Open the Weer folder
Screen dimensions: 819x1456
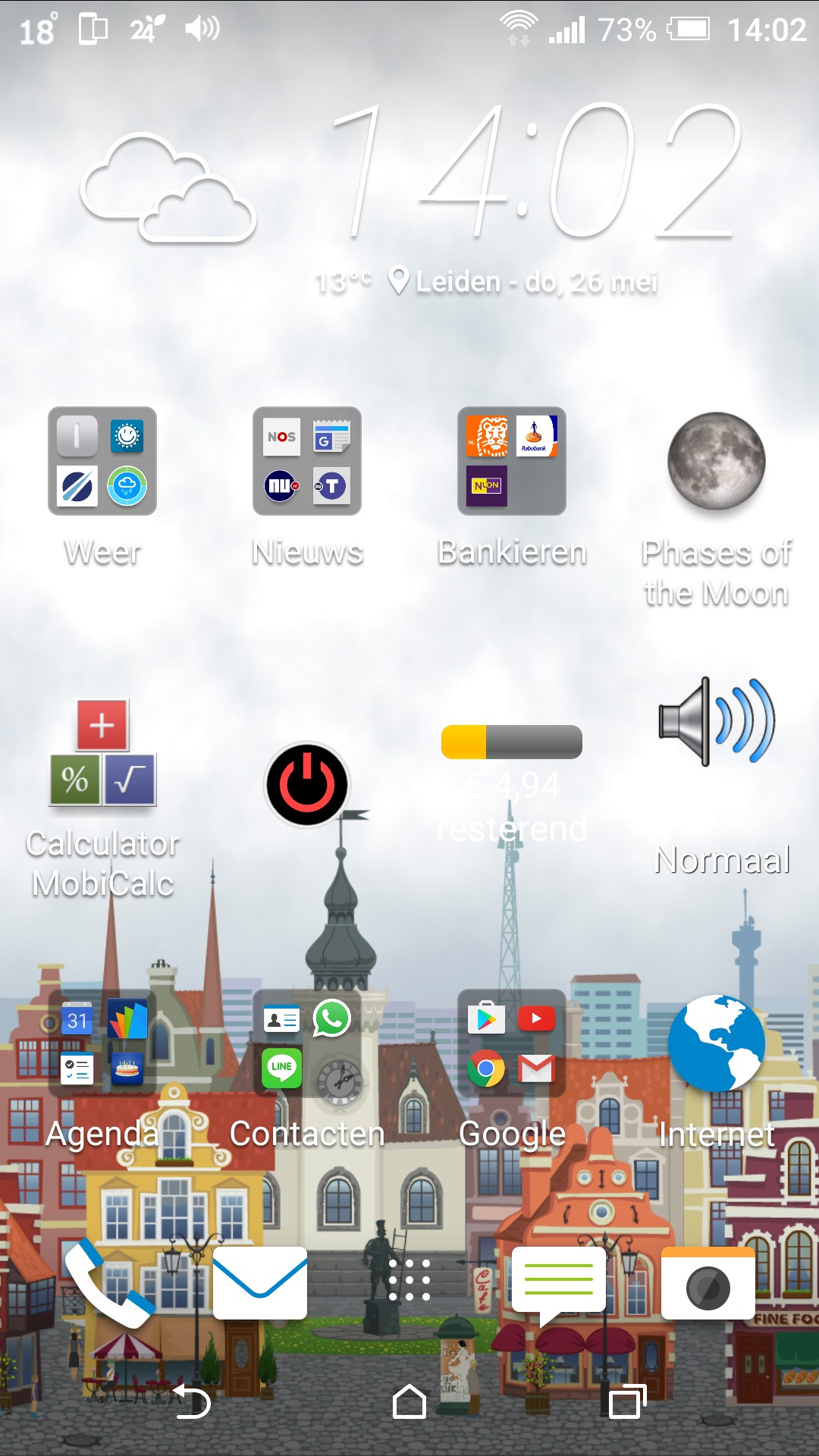102,461
